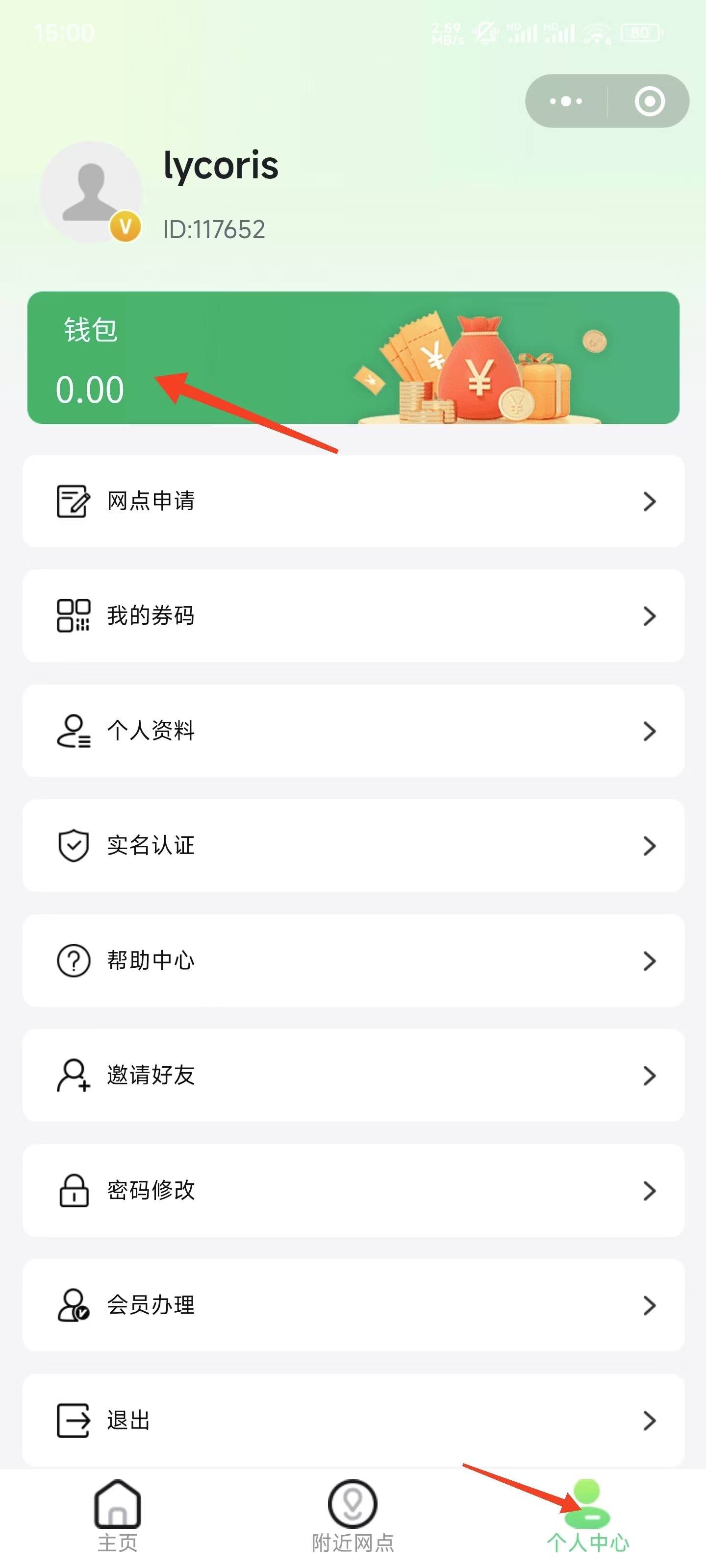Viewport: 706px width, 1568px height.
Task: Open the mini program more options menu
Action: 565,101
